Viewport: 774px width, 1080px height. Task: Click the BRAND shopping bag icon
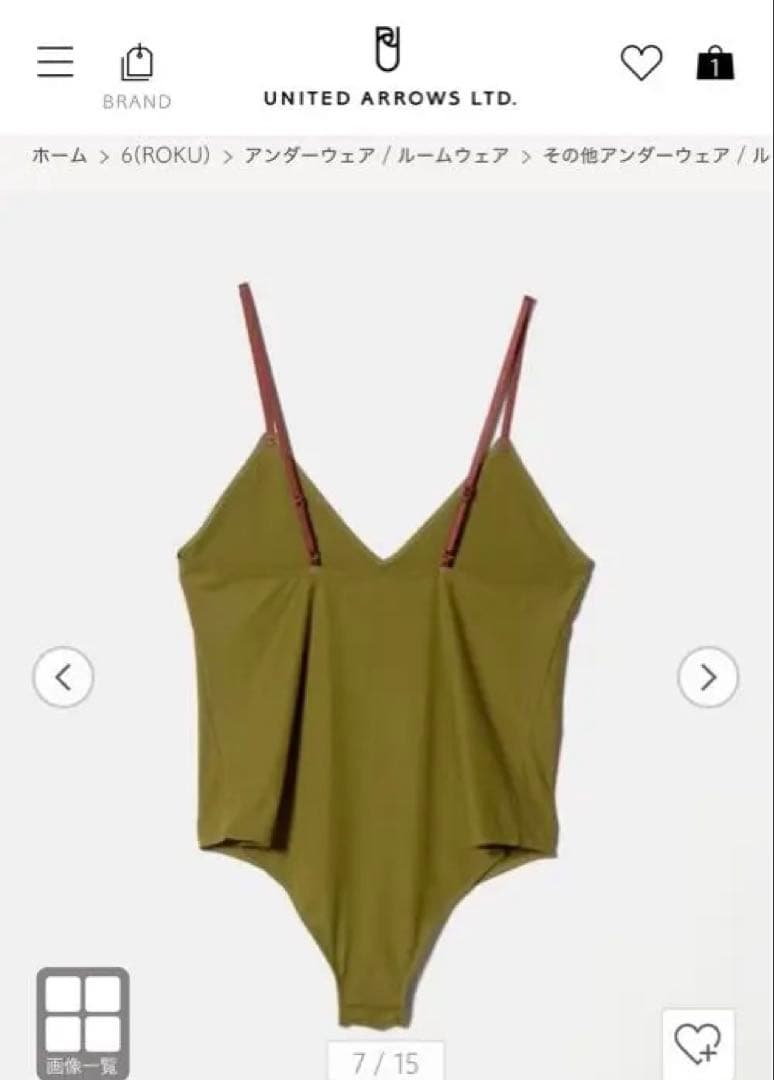click(137, 62)
